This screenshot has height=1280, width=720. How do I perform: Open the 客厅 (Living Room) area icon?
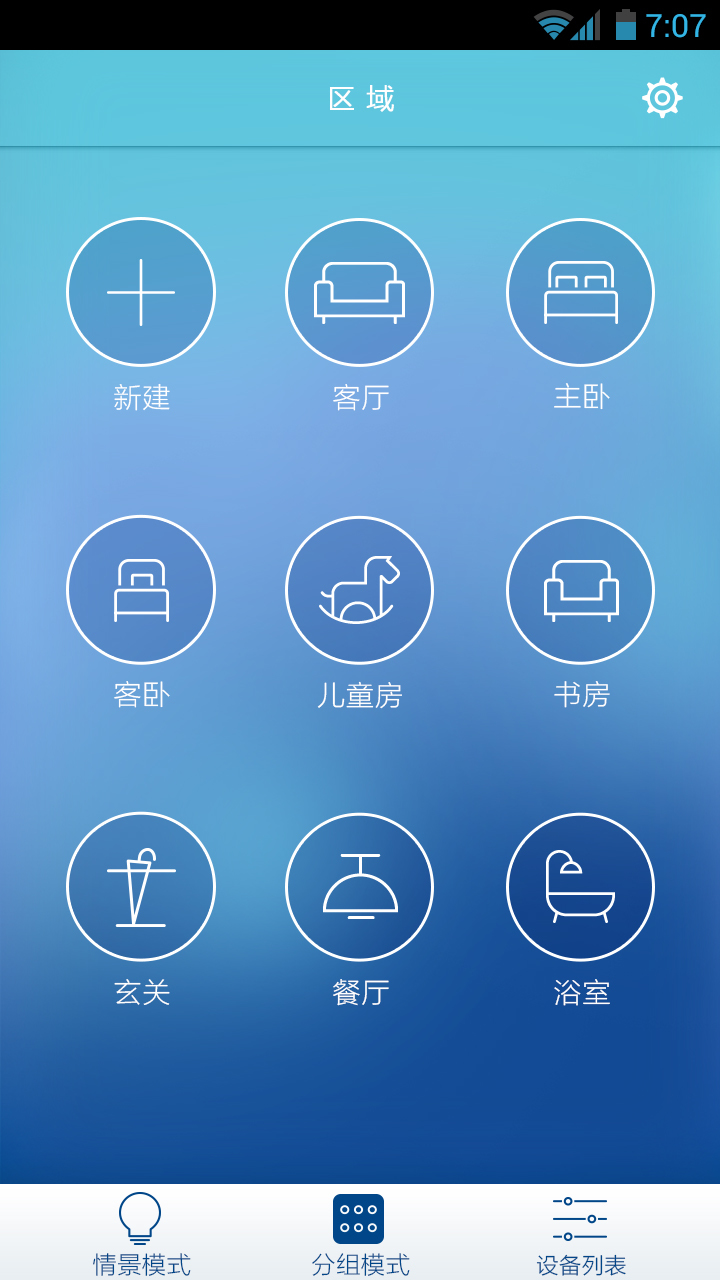pos(360,291)
